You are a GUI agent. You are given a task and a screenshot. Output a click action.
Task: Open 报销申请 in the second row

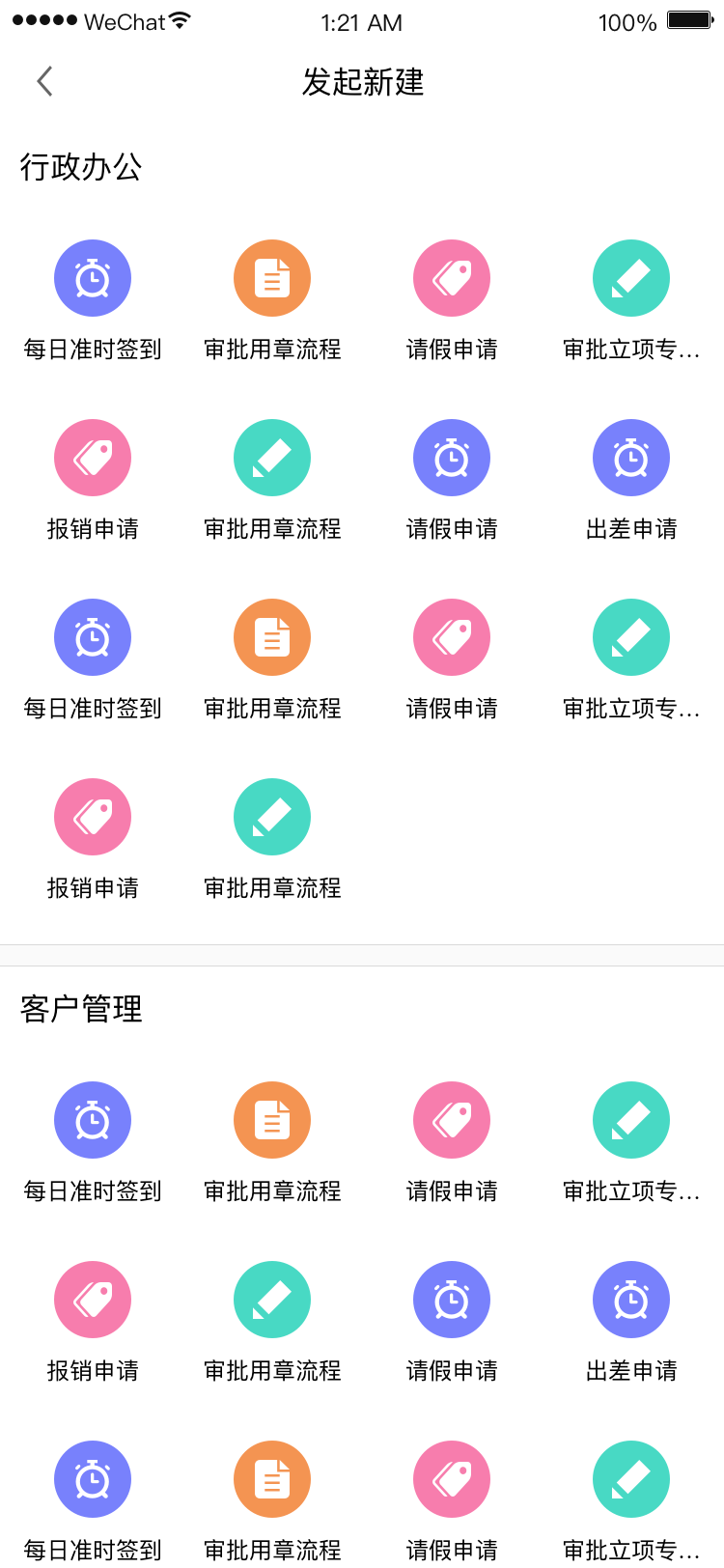tap(93, 458)
